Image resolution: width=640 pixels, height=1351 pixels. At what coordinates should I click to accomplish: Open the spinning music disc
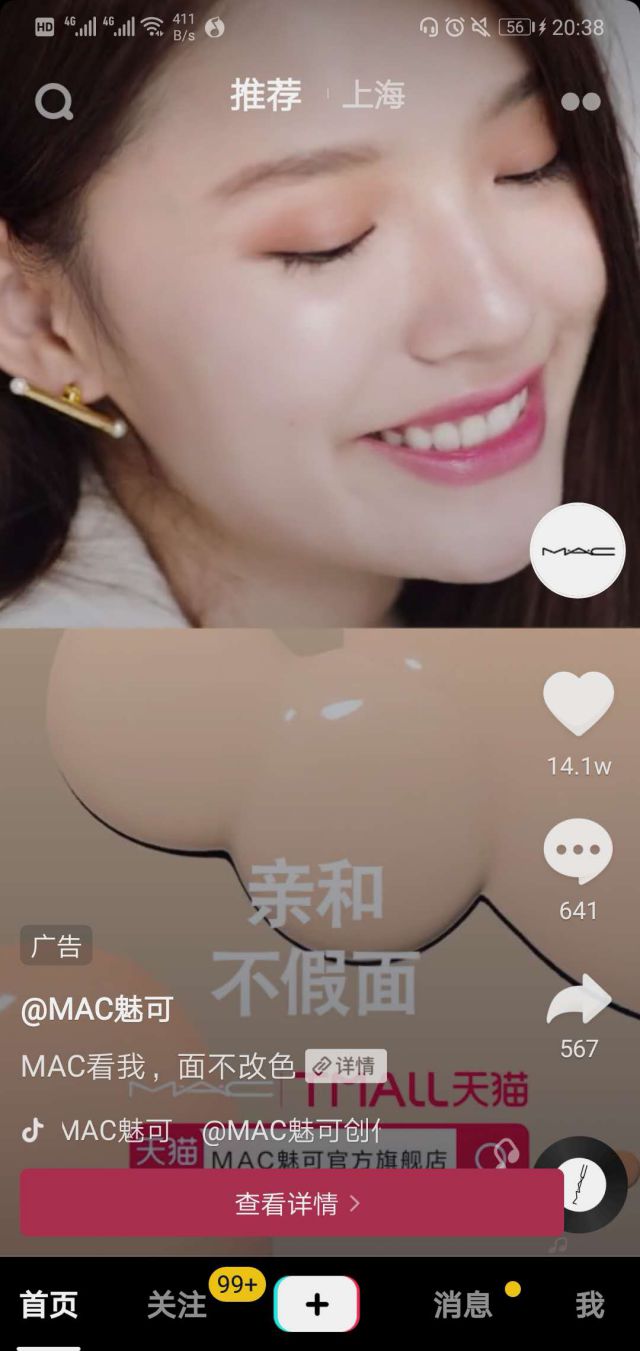click(581, 1184)
